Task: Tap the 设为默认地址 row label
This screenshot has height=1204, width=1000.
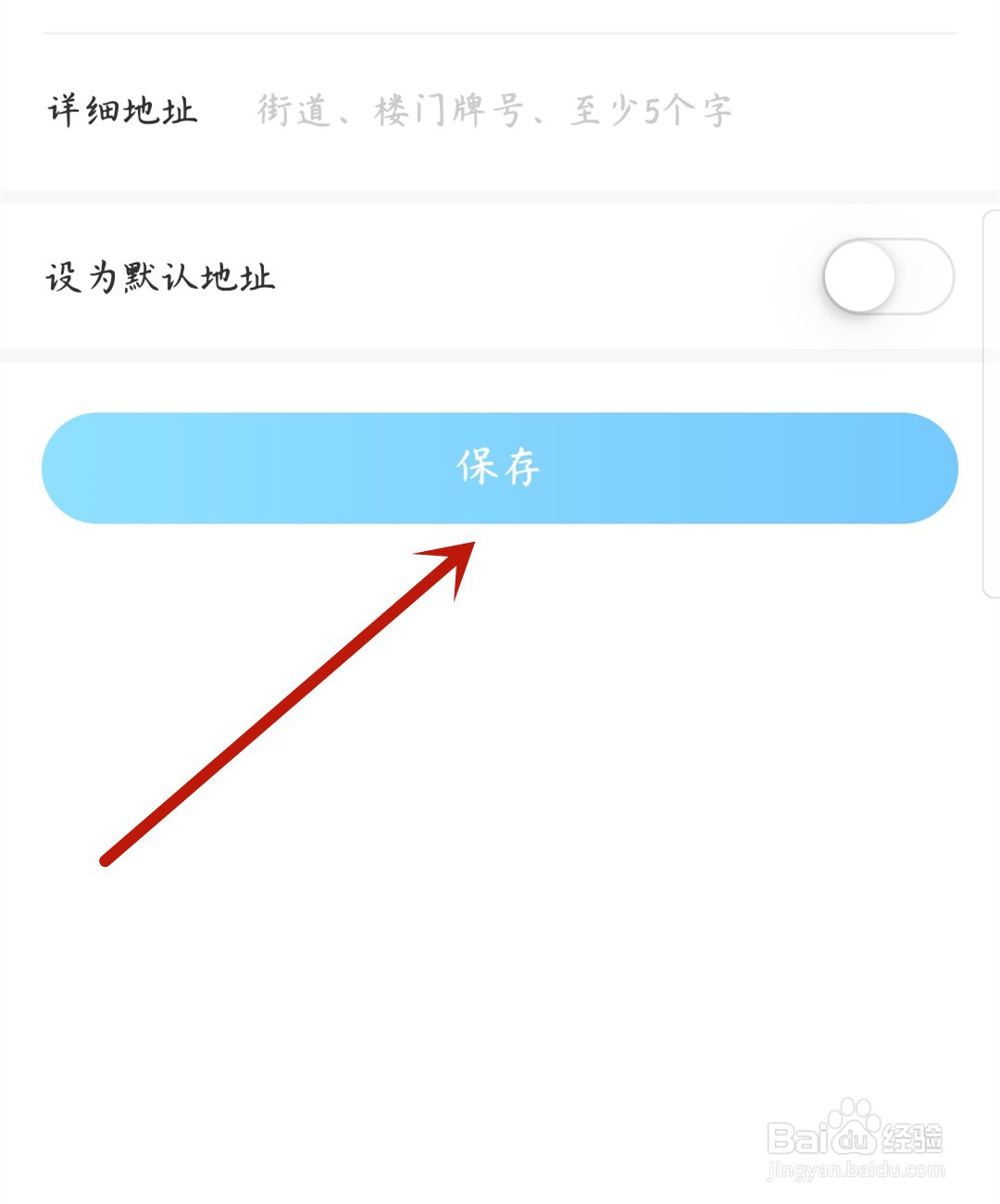Action: click(x=159, y=276)
